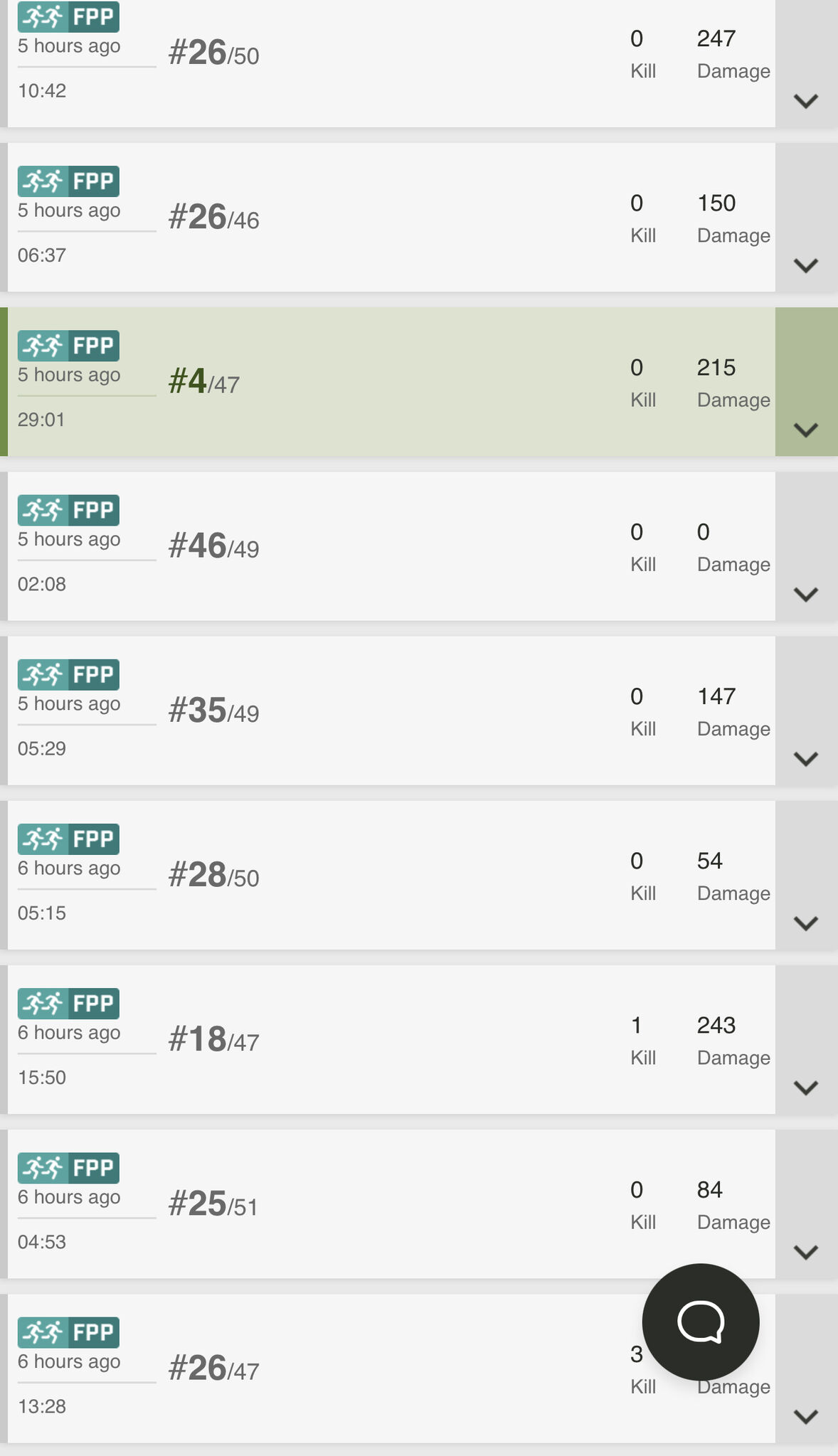The width and height of the screenshot is (838, 1456).
Task: Expand the #18/47 match details
Action: tap(805, 1087)
